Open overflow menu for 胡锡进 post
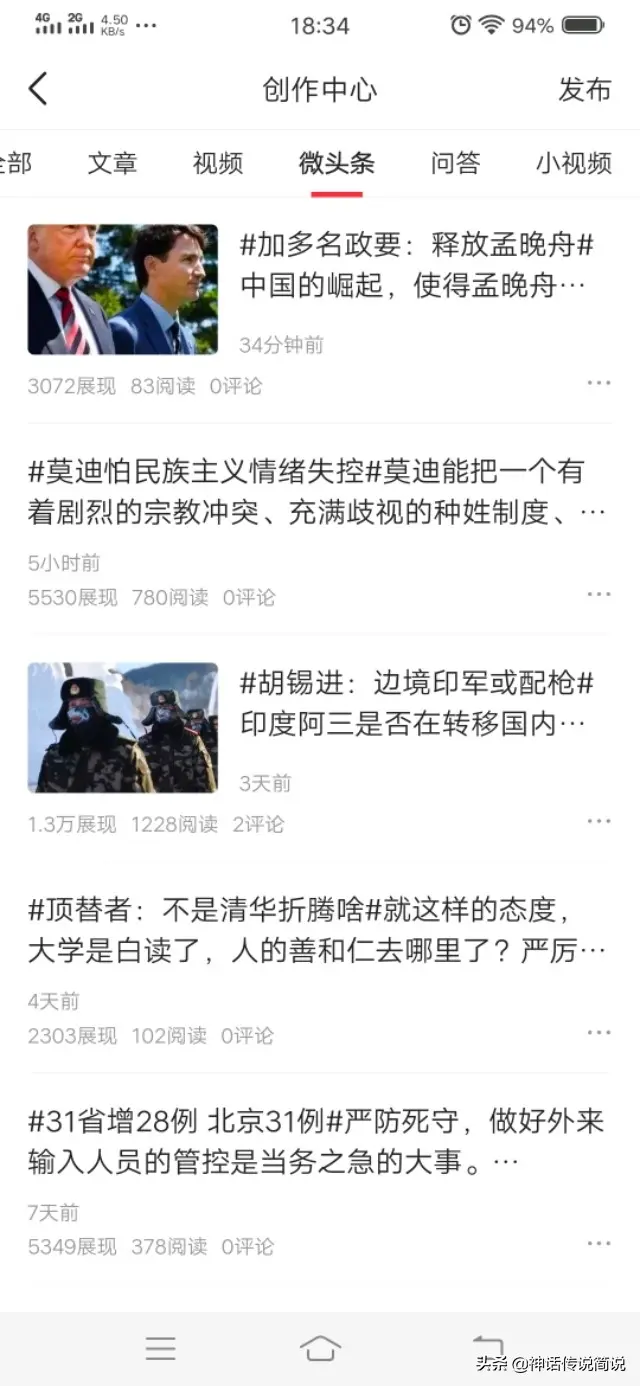 [598, 821]
